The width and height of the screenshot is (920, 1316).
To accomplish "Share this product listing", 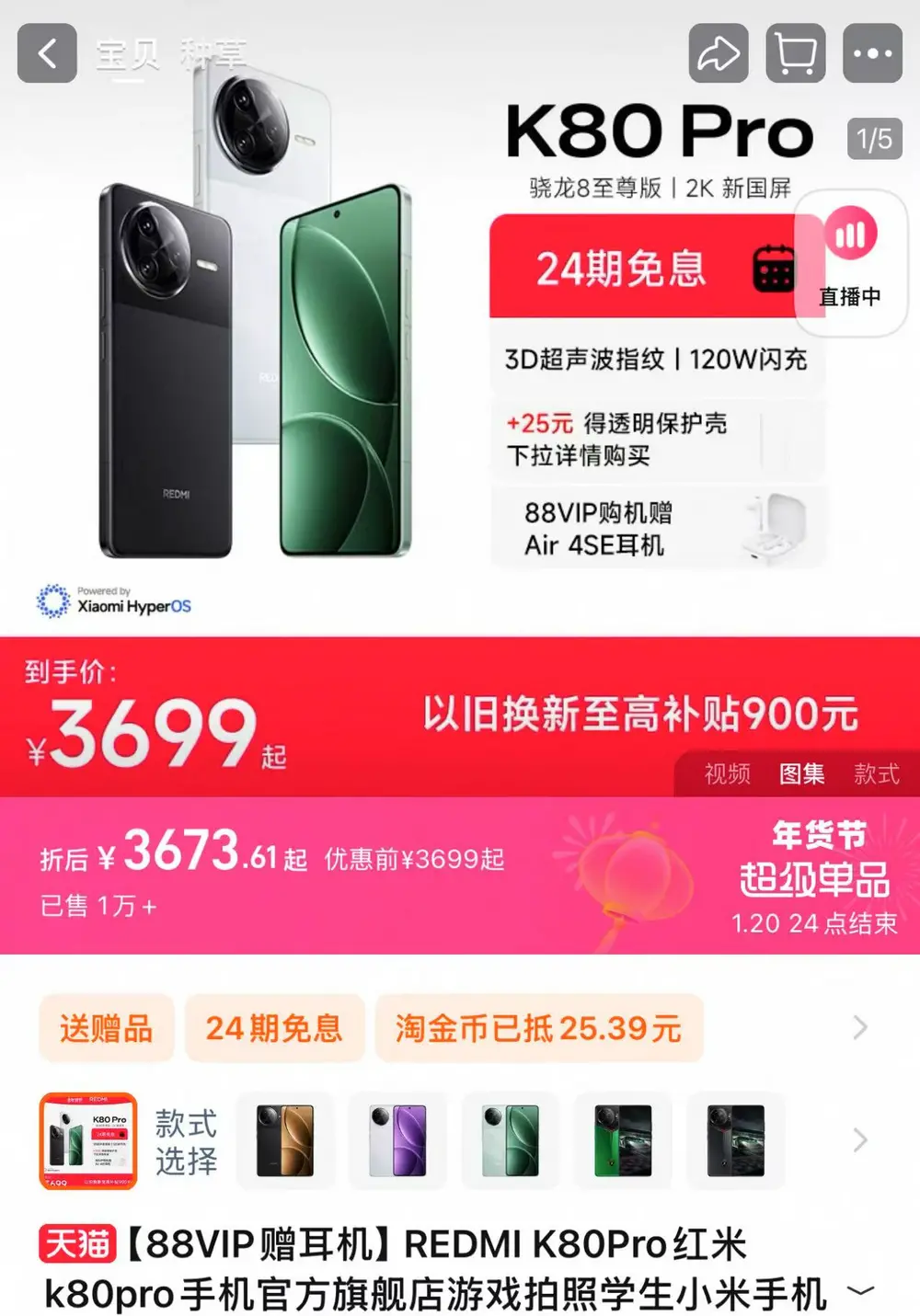I will (719, 53).
